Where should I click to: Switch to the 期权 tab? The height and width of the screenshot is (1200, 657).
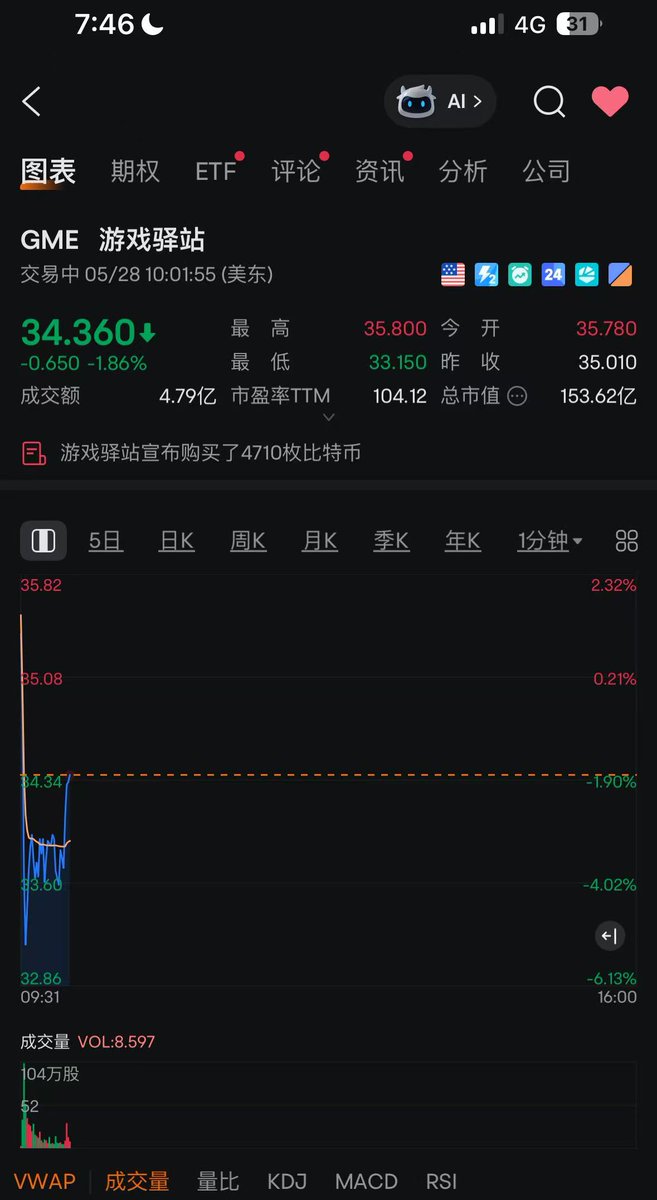(x=135, y=171)
